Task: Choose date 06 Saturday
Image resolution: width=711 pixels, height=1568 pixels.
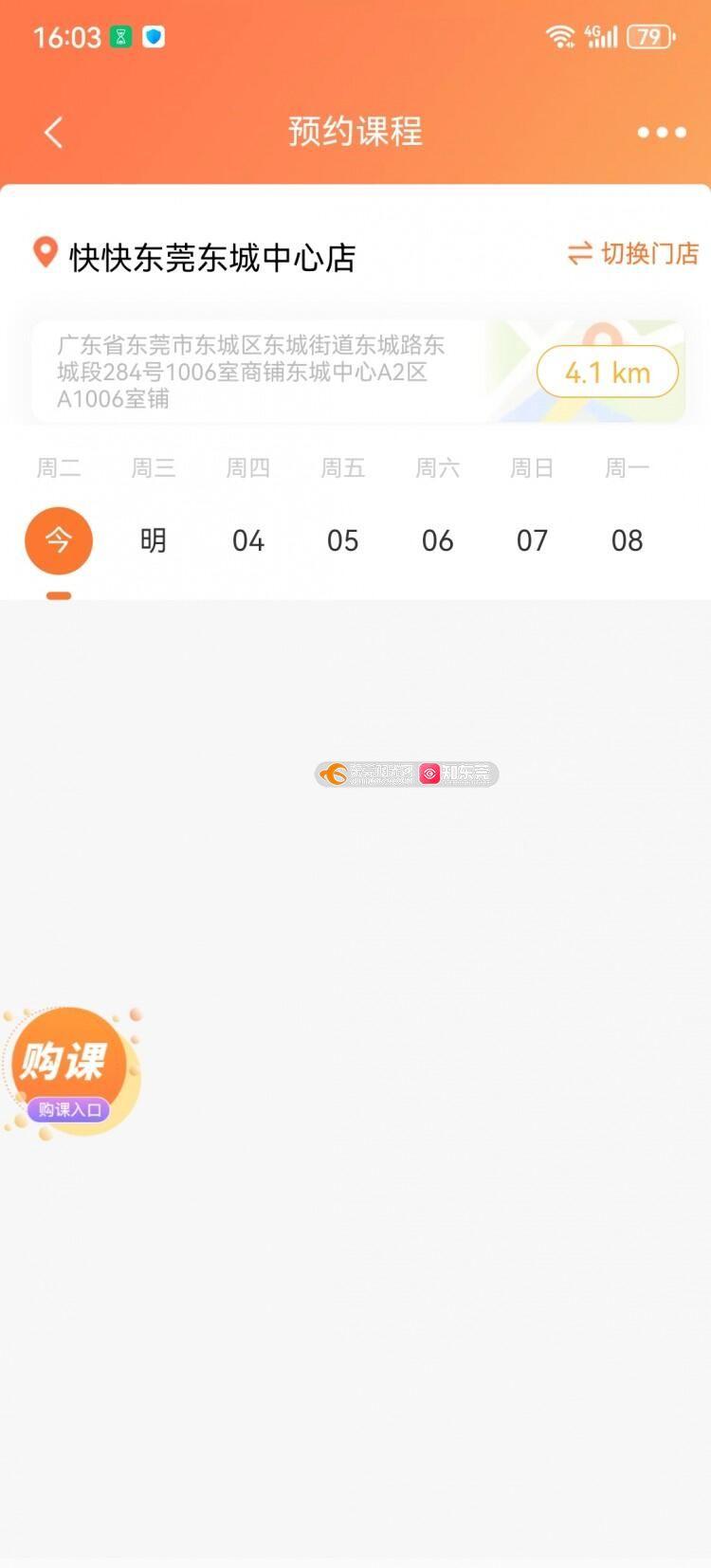Action: [437, 540]
